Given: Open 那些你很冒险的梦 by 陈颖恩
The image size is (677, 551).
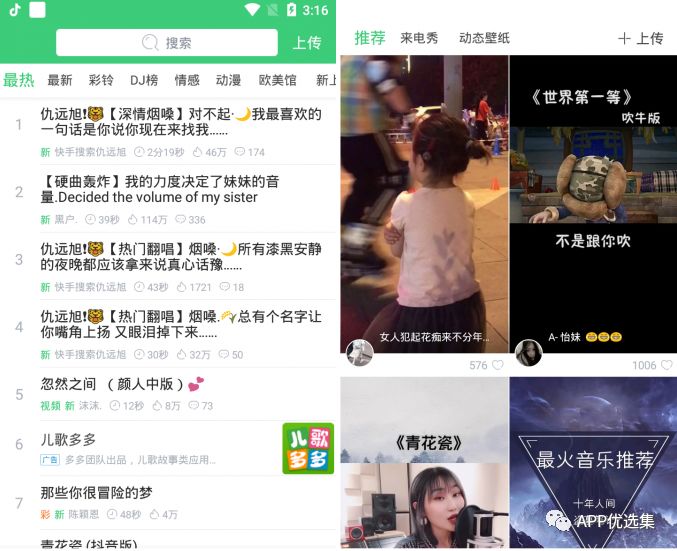Looking at the screenshot, I should coord(170,502).
